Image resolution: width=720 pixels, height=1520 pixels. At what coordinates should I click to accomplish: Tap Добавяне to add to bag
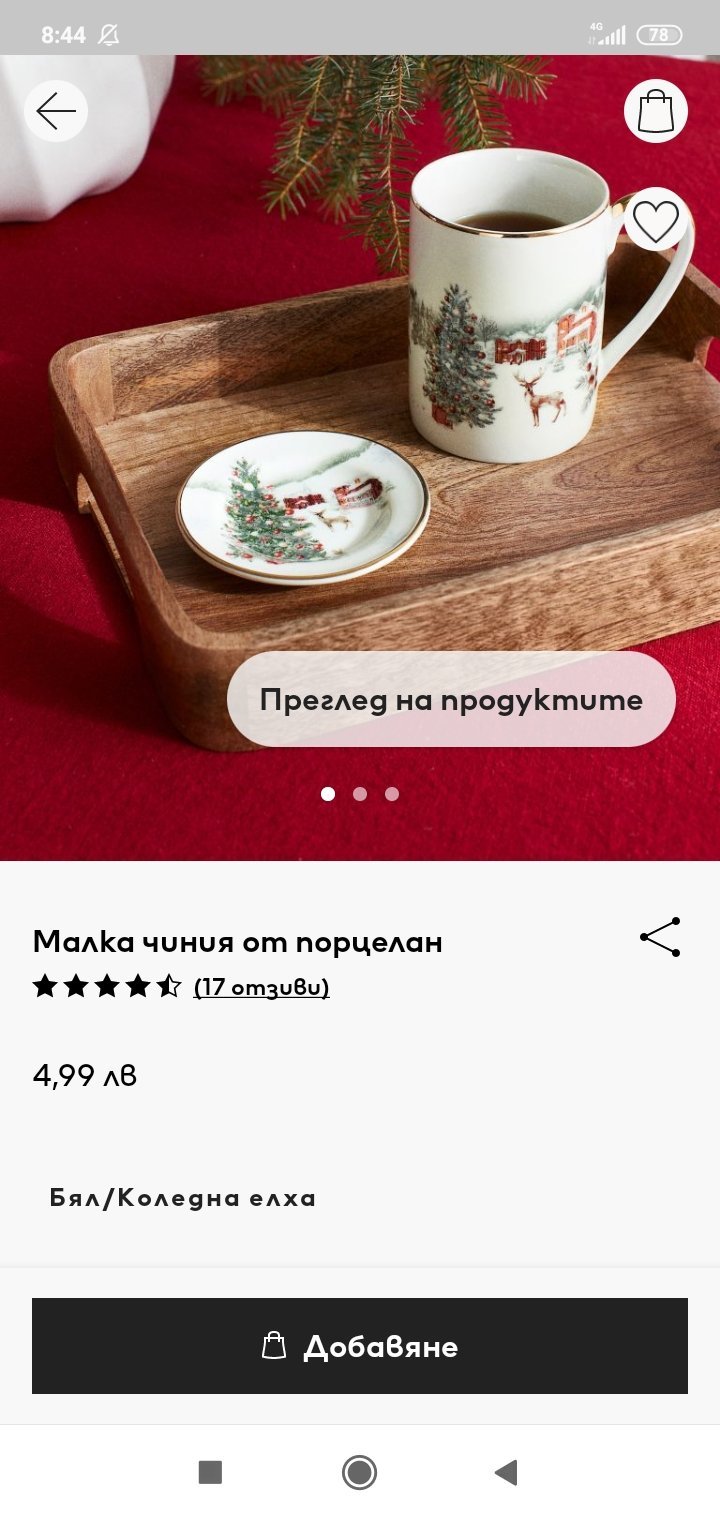click(360, 1346)
